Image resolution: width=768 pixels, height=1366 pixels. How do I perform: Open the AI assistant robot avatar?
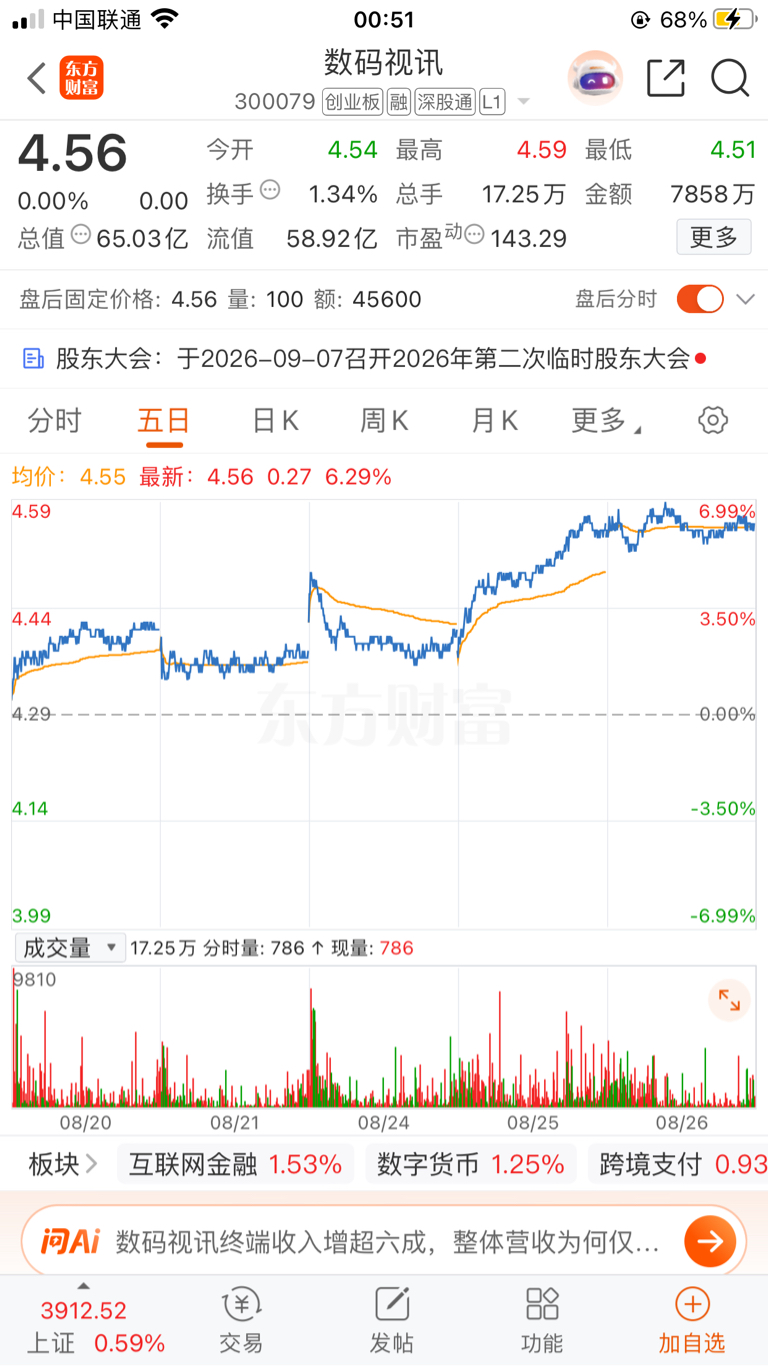[x=595, y=78]
